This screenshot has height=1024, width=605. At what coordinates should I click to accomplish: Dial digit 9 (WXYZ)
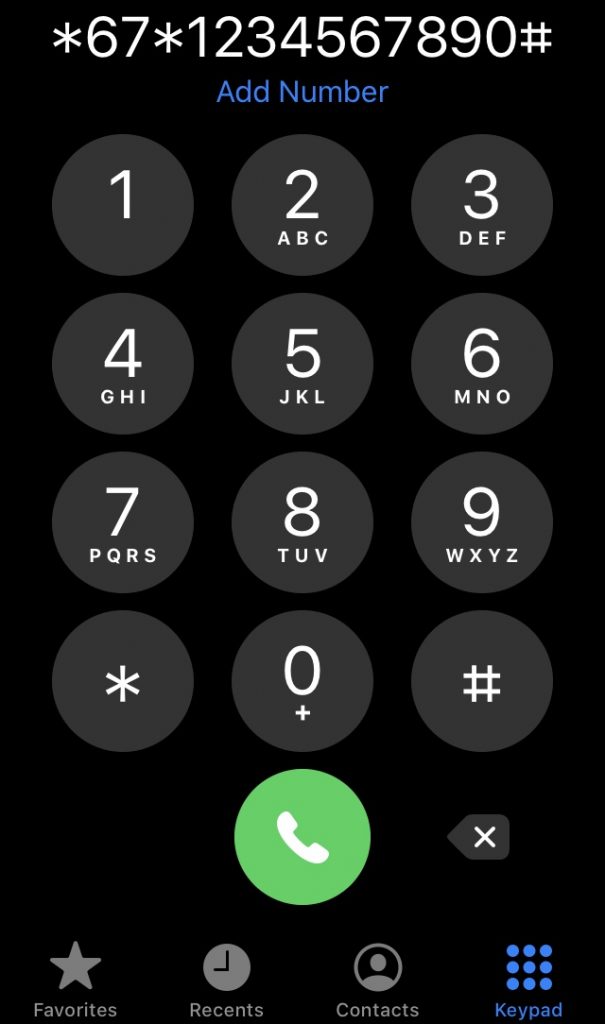[482, 523]
